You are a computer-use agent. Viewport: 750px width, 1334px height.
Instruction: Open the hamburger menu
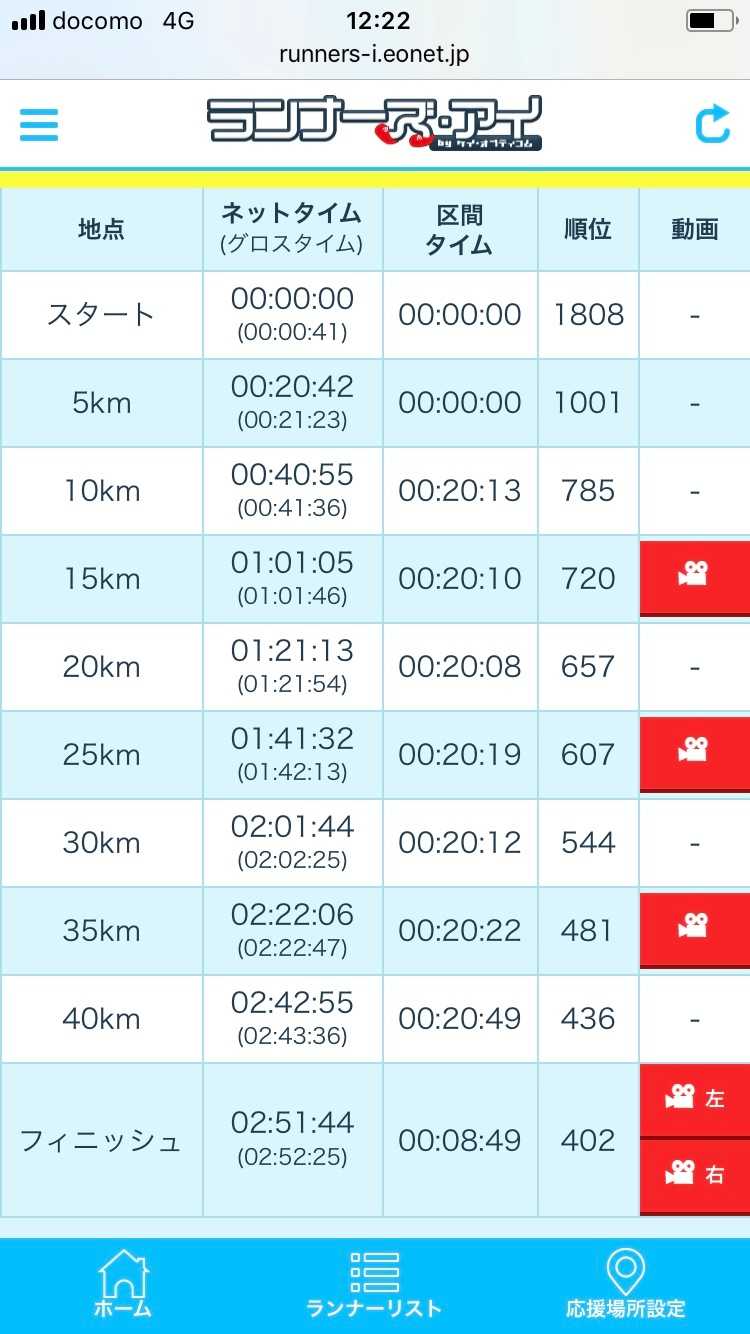coord(39,125)
